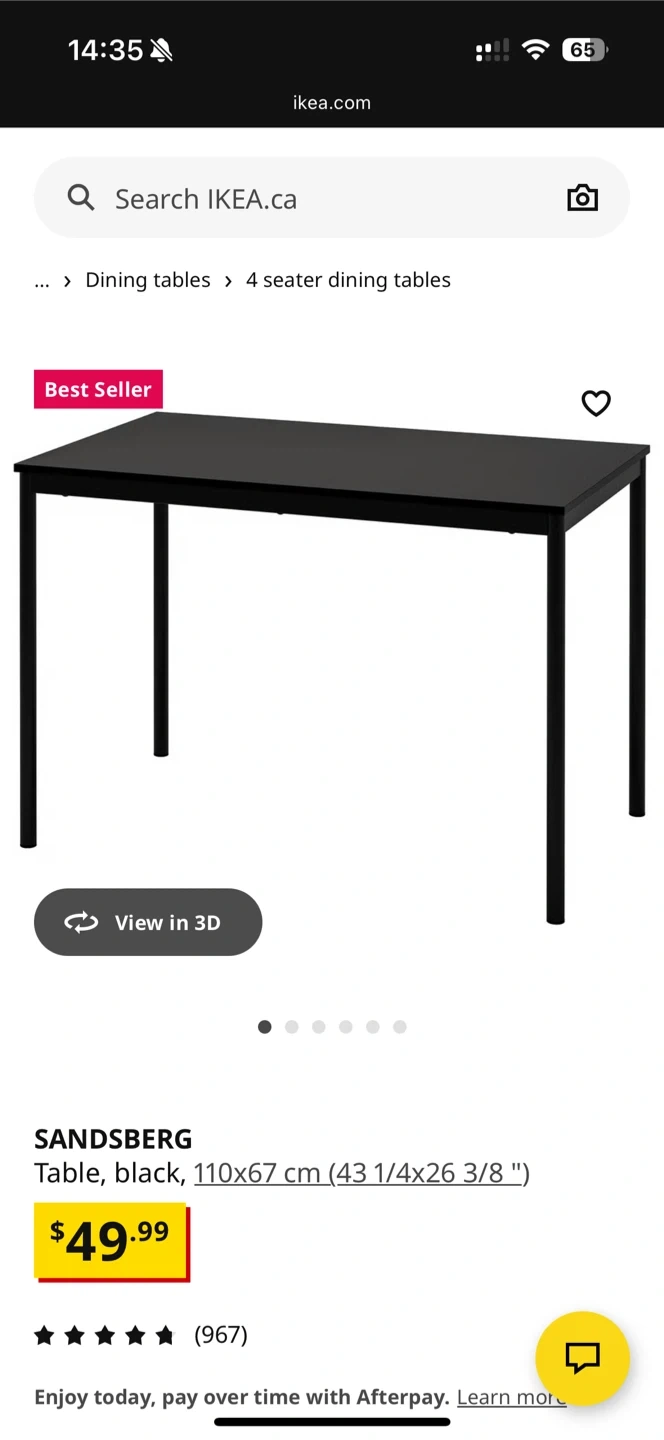Viewport: 664px width, 1440px height.
Task: Open 4 seater dining tables category
Action: [x=348, y=281]
